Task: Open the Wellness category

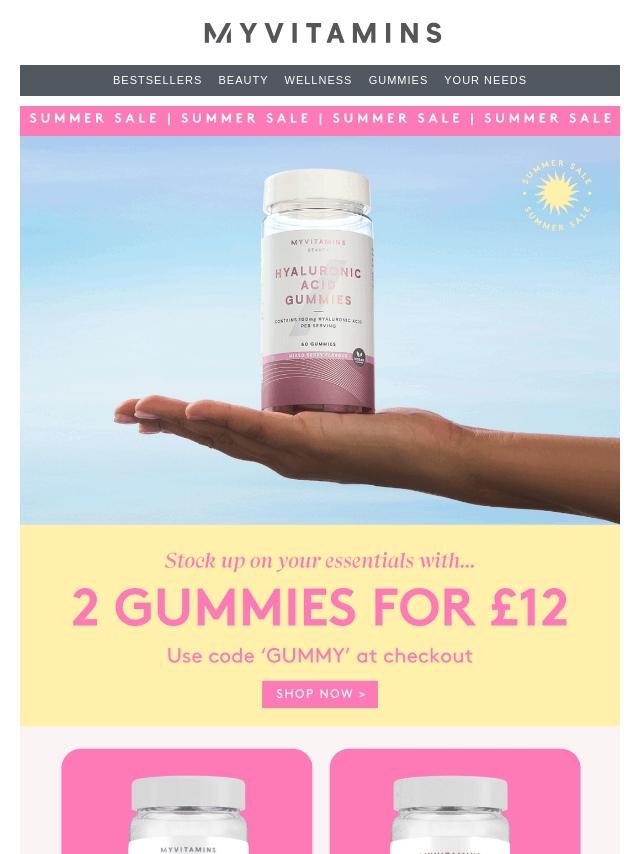Action: (318, 80)
